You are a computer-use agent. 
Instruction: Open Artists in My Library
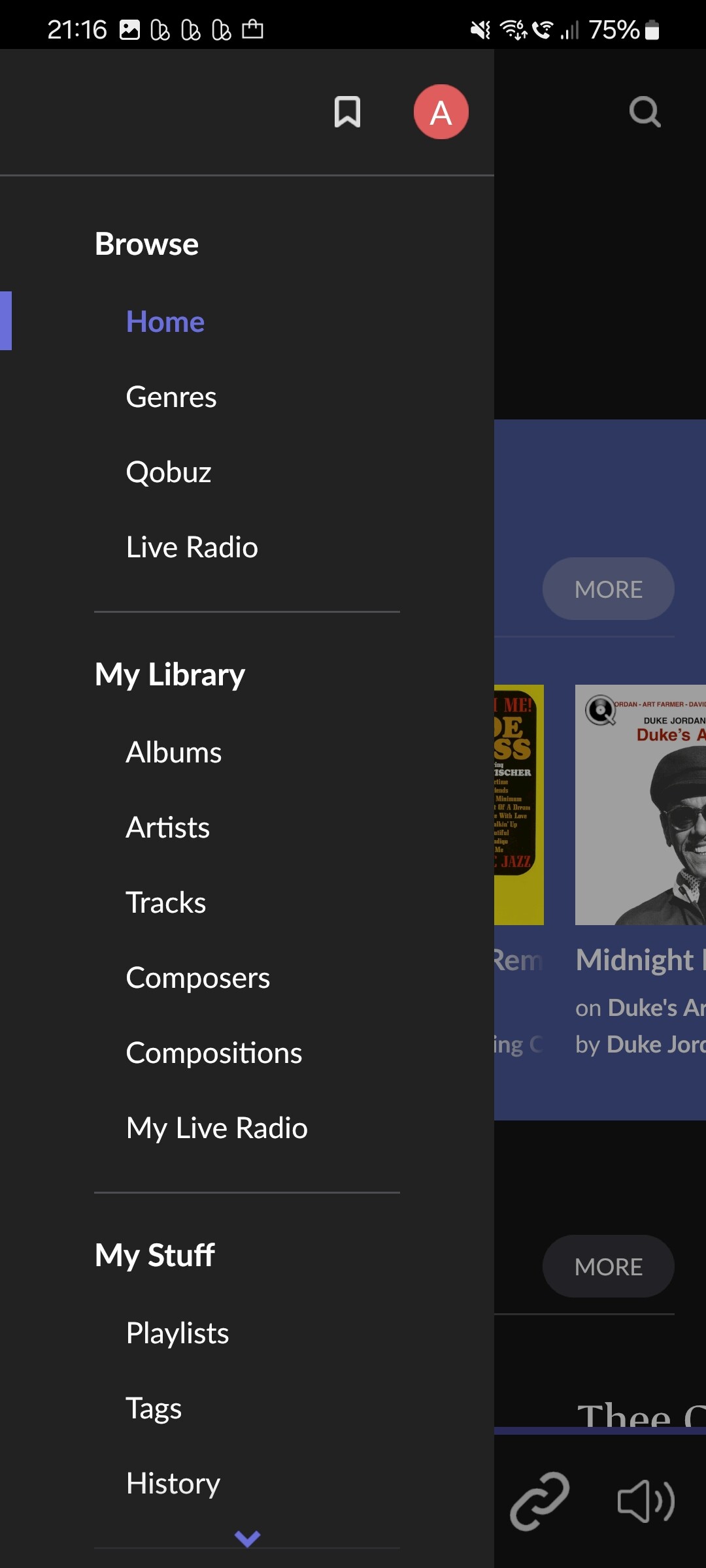(x=168, y=827)
